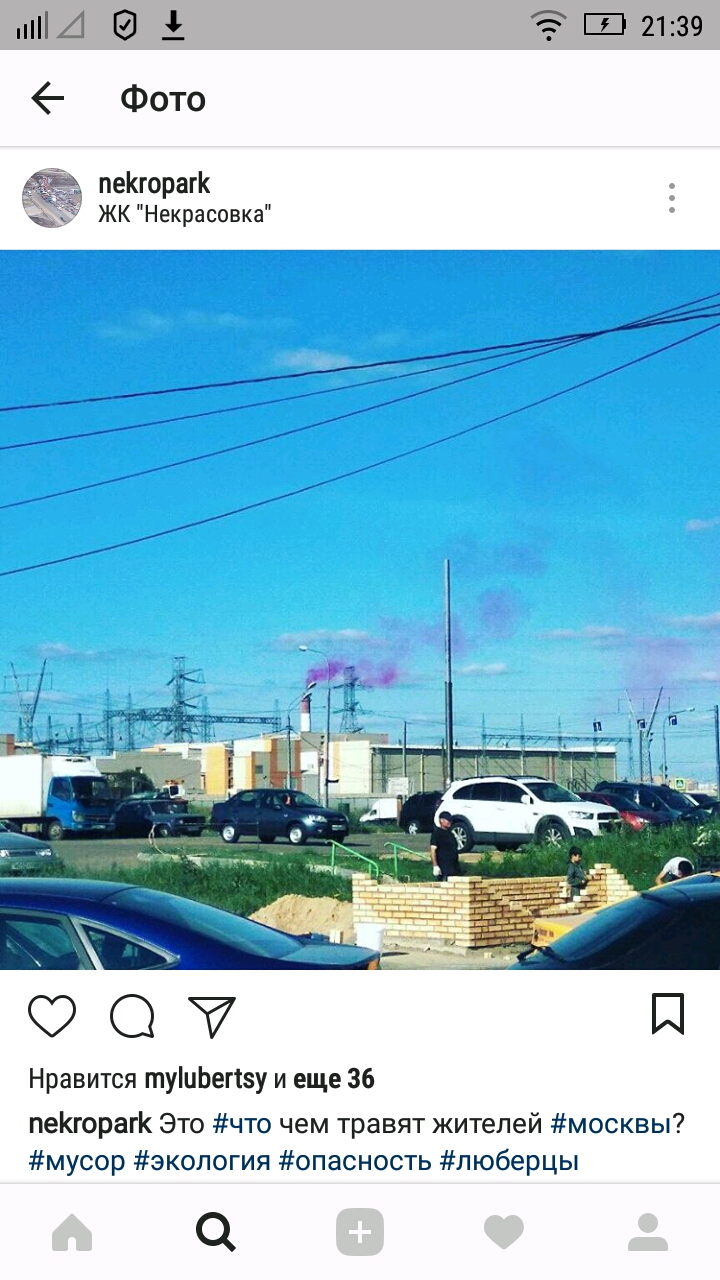
Task: Open hashtag #экология
Action: [202, 1161]
